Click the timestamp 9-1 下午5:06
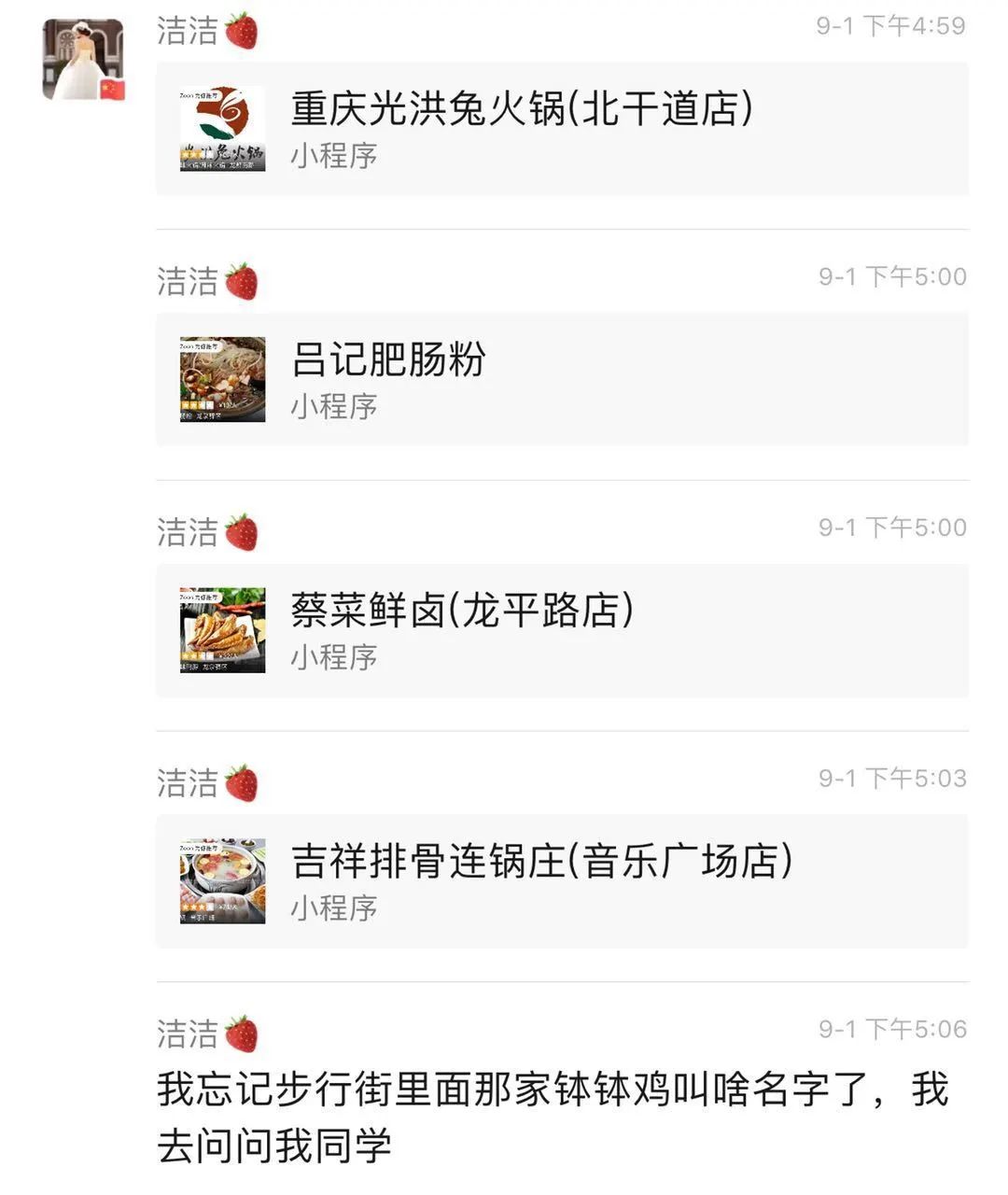The height and width of the screenshot is (1195, 1008). coord(891,1029)
